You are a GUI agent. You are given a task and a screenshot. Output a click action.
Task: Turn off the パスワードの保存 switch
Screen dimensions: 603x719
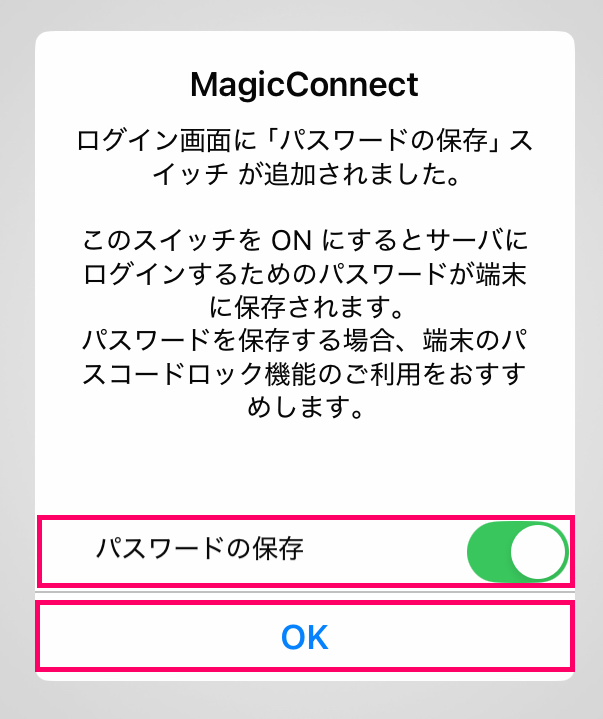pos(516,551)
